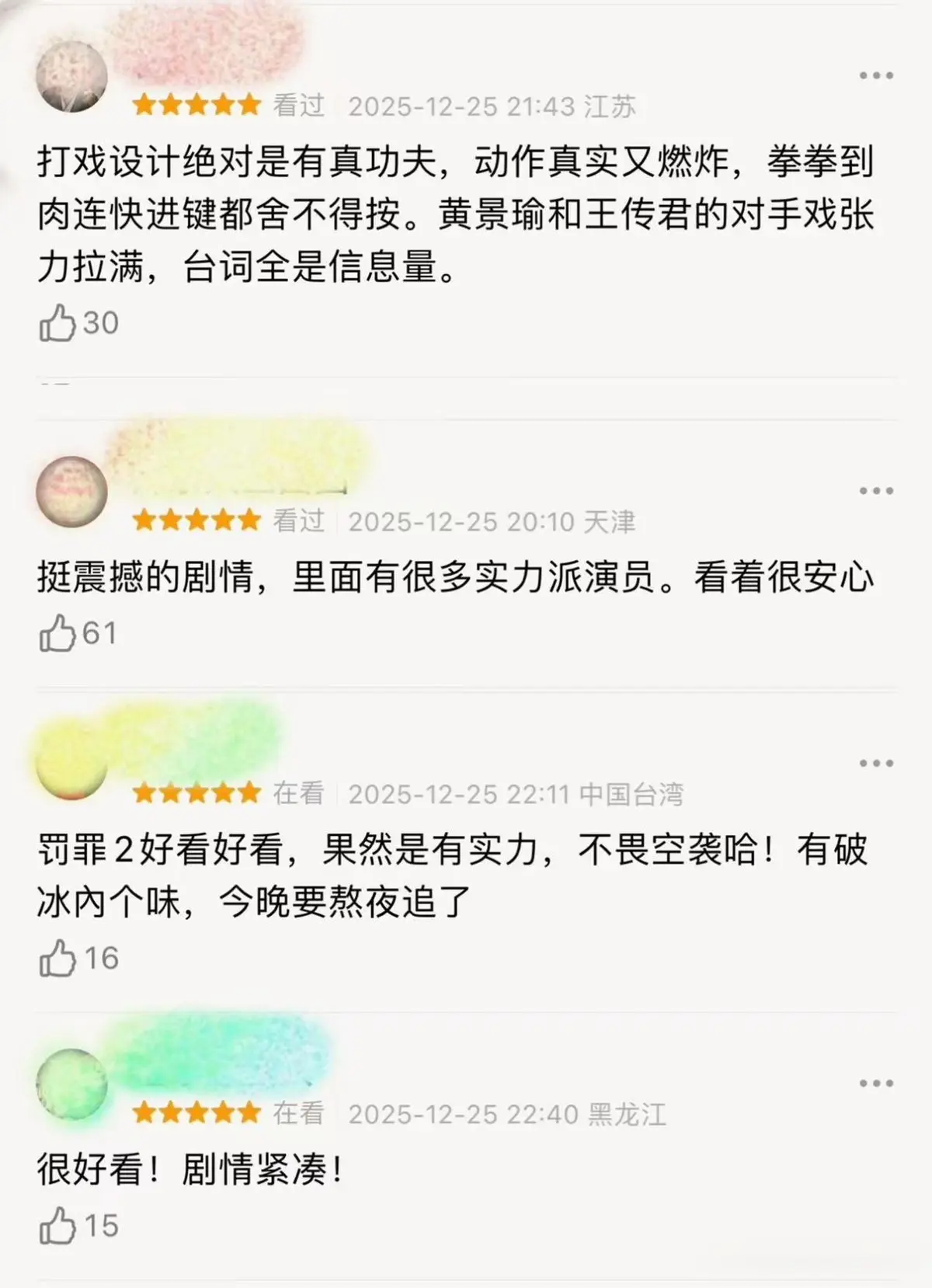Open the Heilongjiang reviewer's profile avatar
Viewport: 932px width, 1288px height.
pyautogui.click(x=72, y=1084)
